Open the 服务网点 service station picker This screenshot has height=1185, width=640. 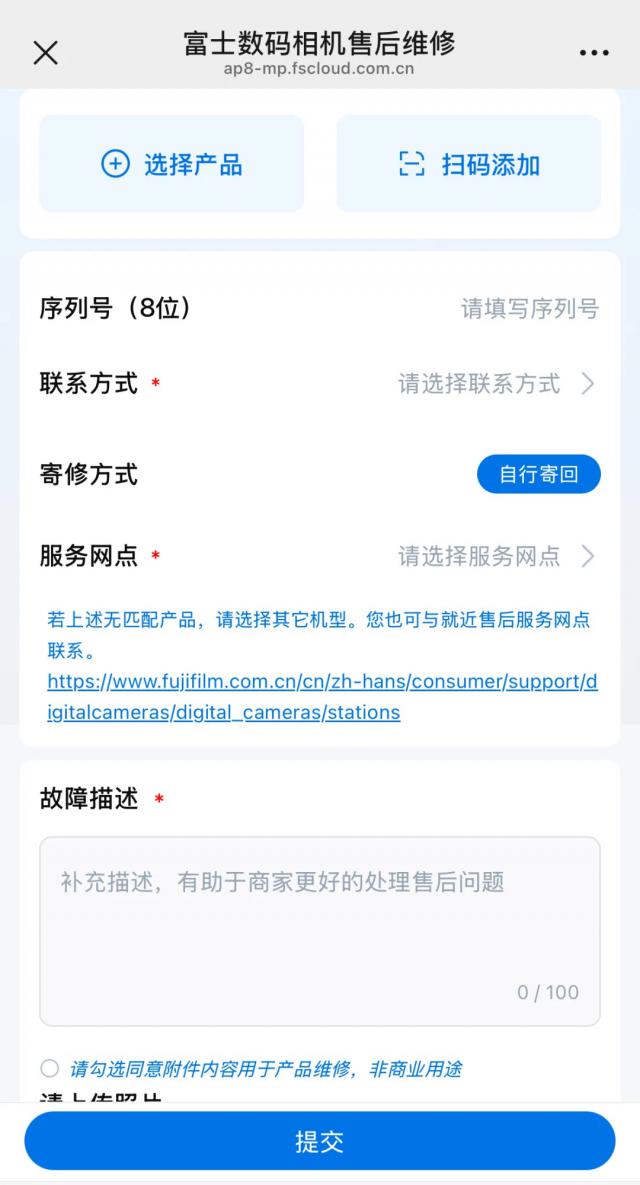(496, 556)
